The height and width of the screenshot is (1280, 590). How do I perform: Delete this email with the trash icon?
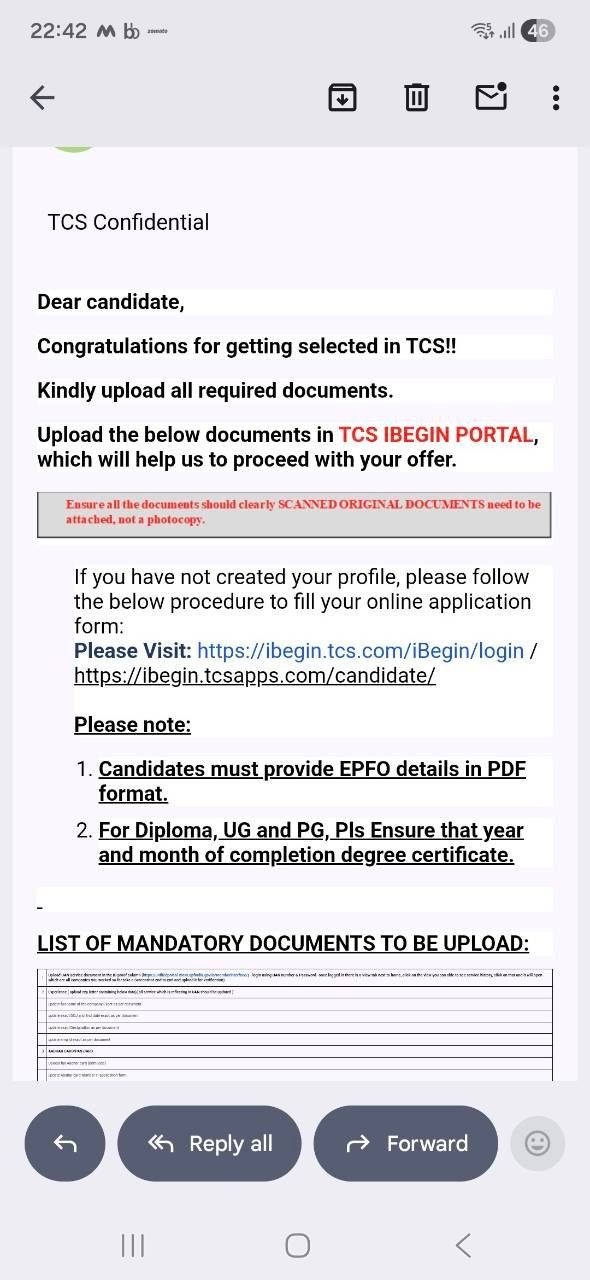pyautogui.click(x=416, y=97)
